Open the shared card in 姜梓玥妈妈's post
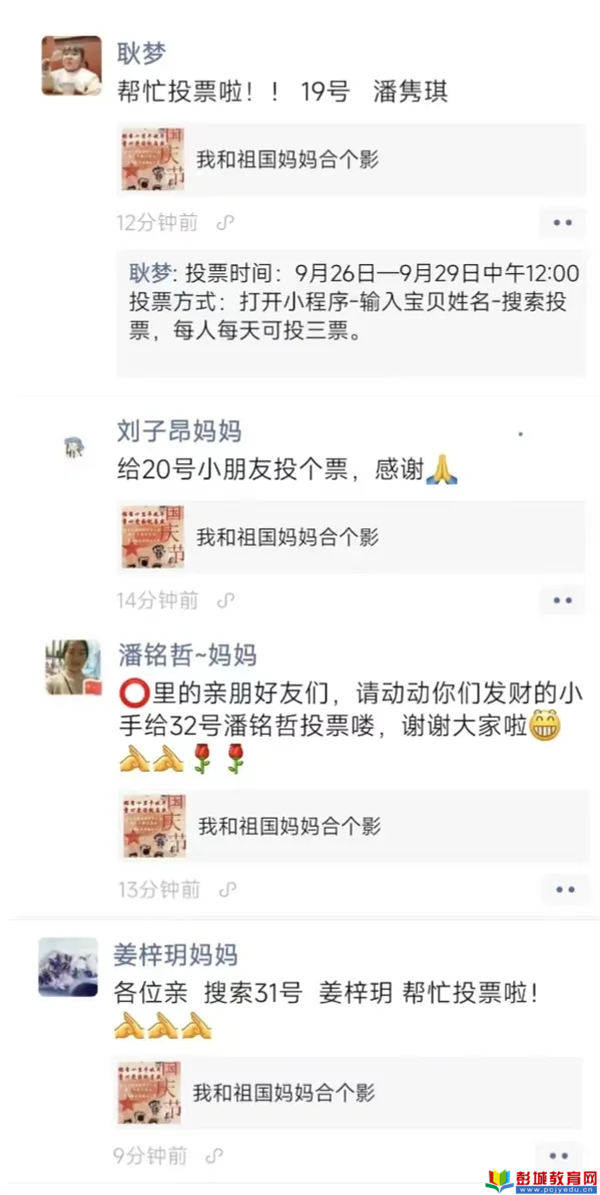The height and width of the screenshot is (1195, 600). click(350, 1092)
